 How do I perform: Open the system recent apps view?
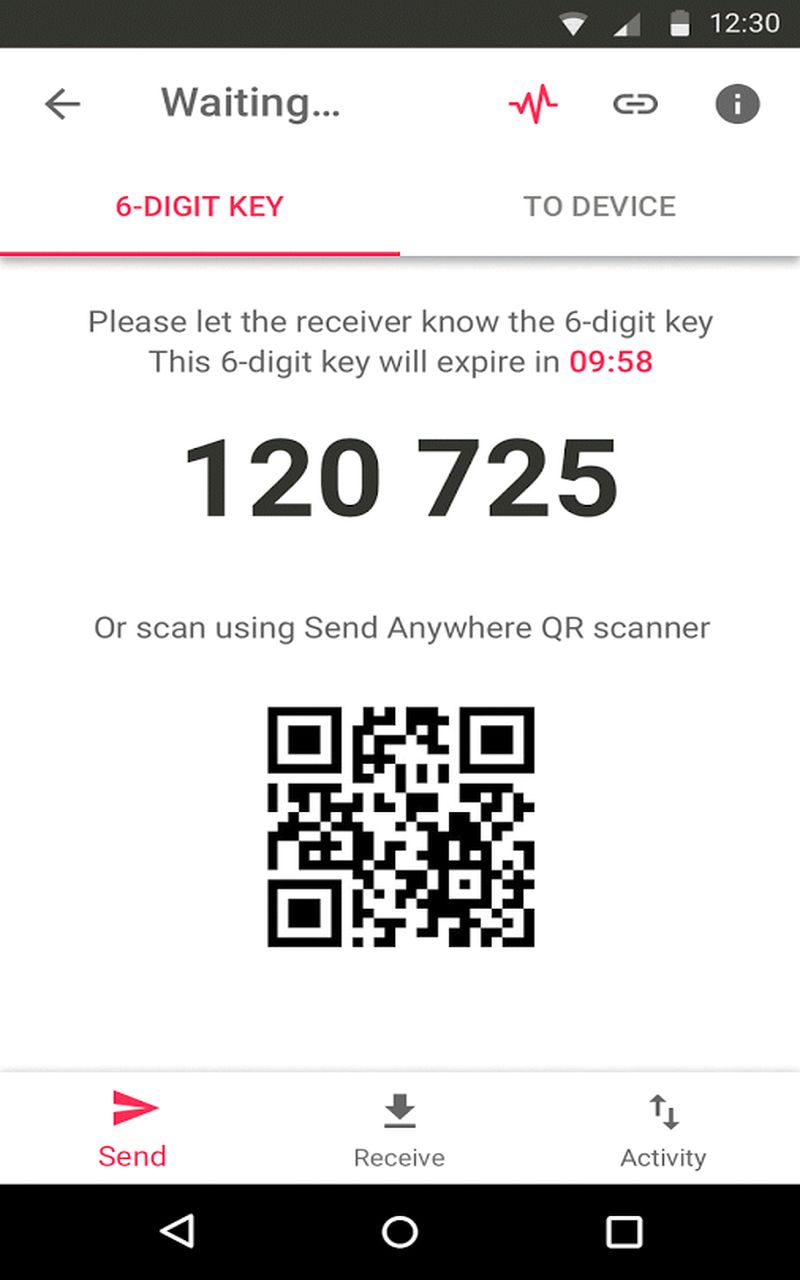click(624, 1232)
